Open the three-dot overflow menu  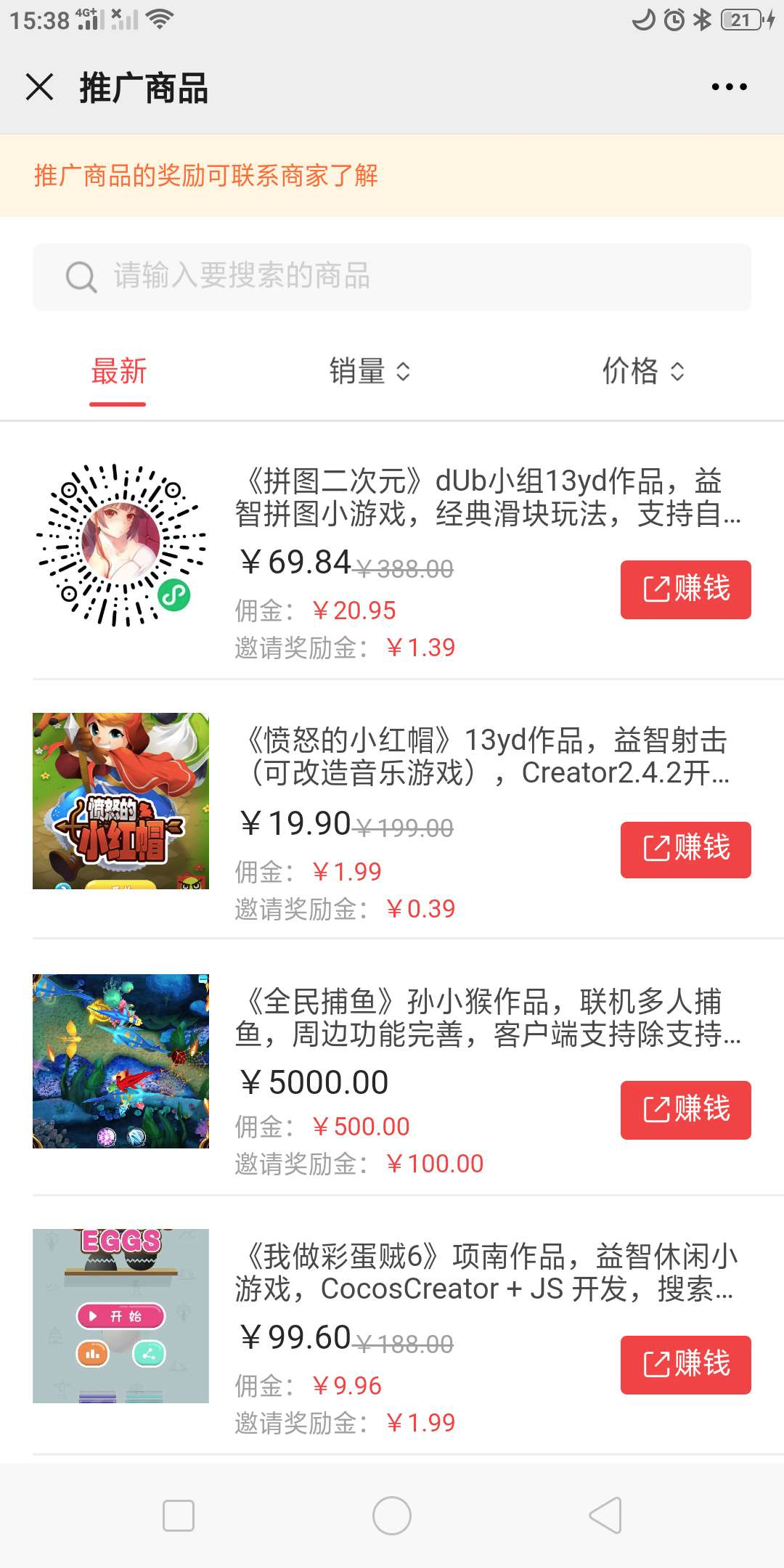[729, 87]
